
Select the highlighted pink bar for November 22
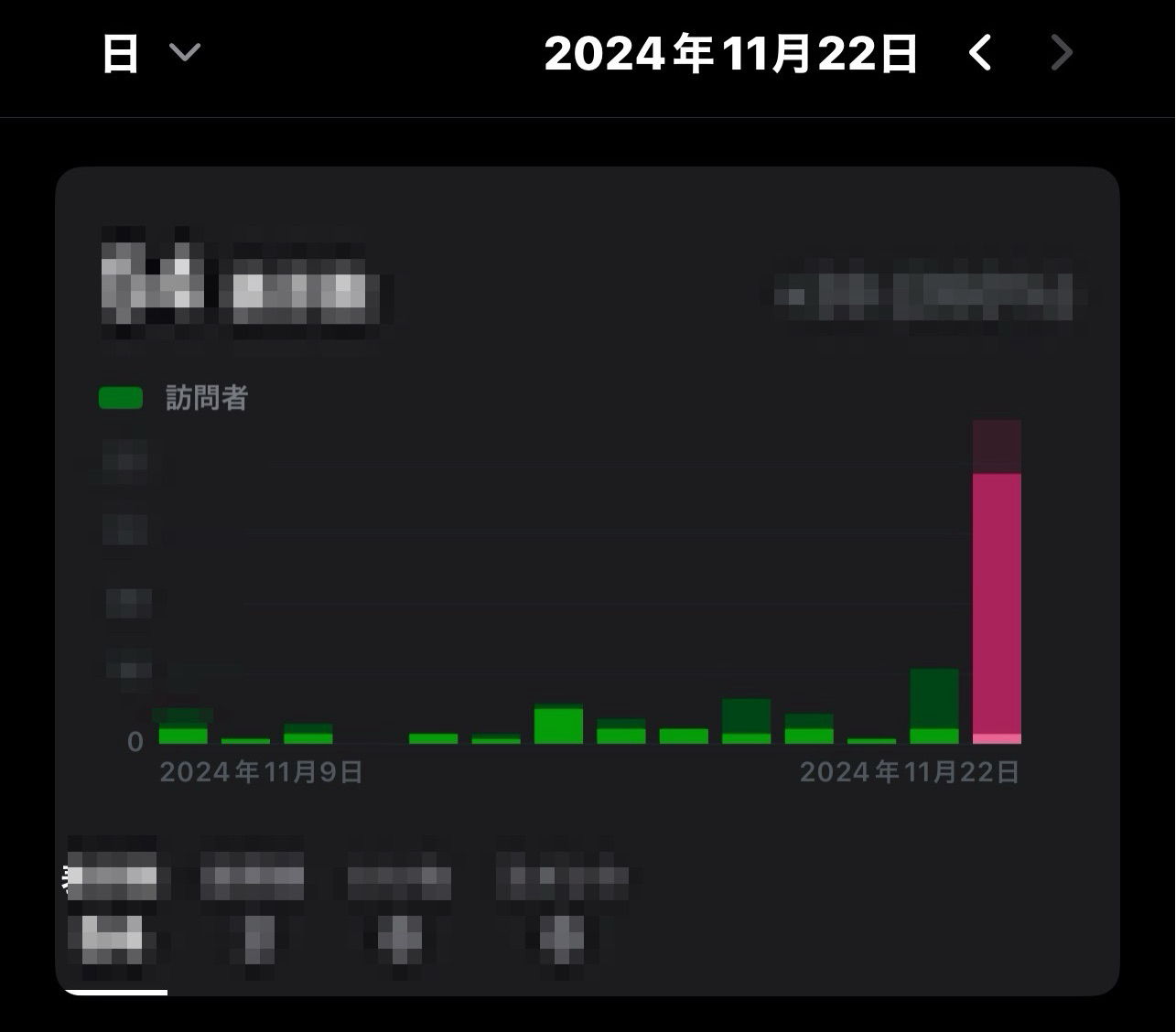[x=997, y=604]
